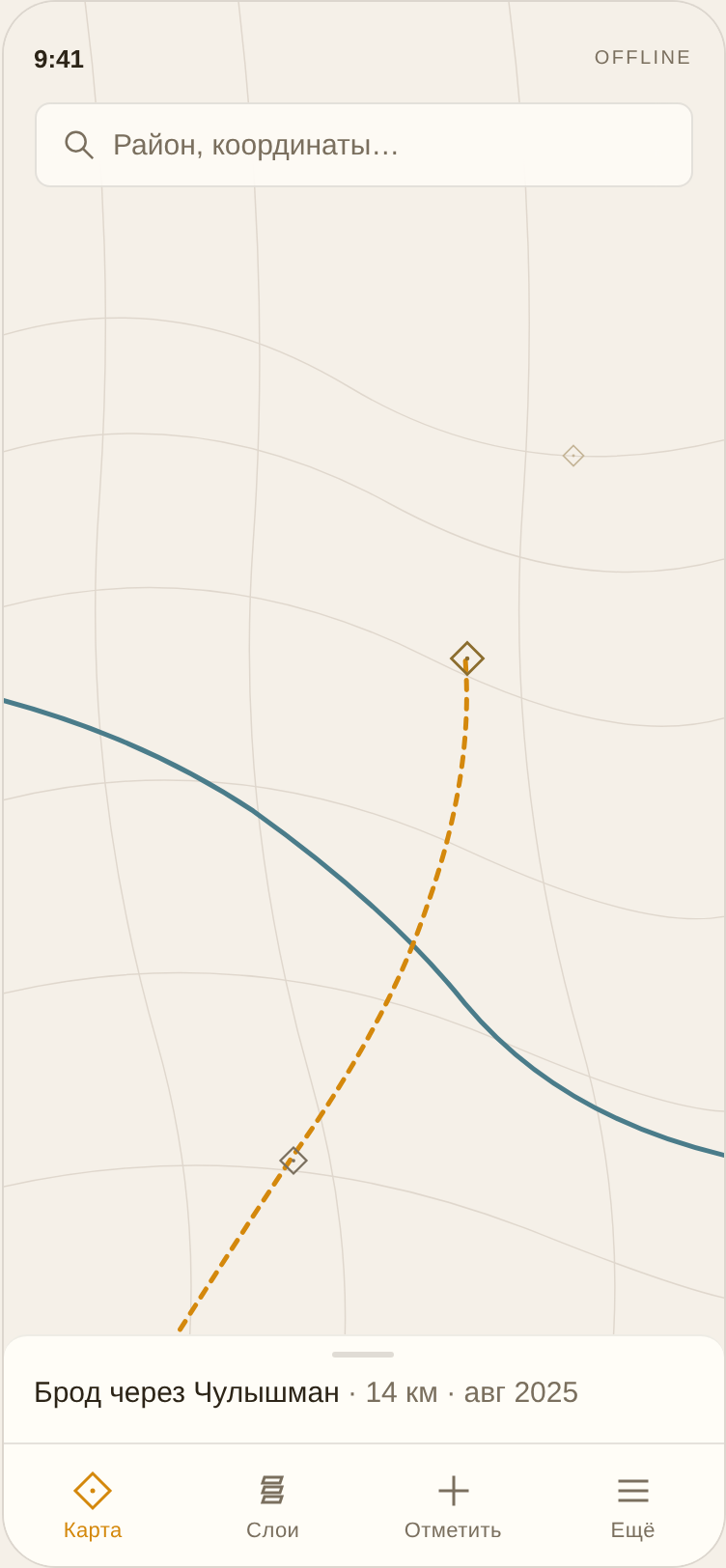The image size is (726, 1568).
Task: Tap the faint waypoint marker in upper right
Action: point(573,456)
